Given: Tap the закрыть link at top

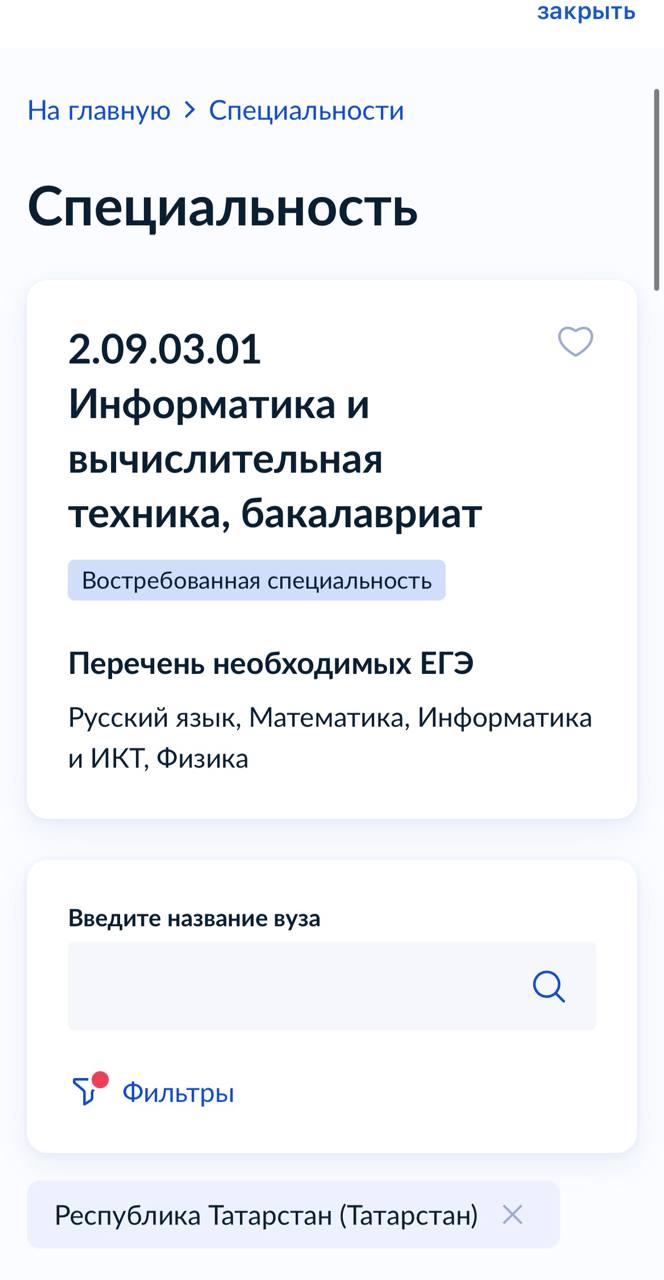Looking at the screenshot, I should [586, 11].
